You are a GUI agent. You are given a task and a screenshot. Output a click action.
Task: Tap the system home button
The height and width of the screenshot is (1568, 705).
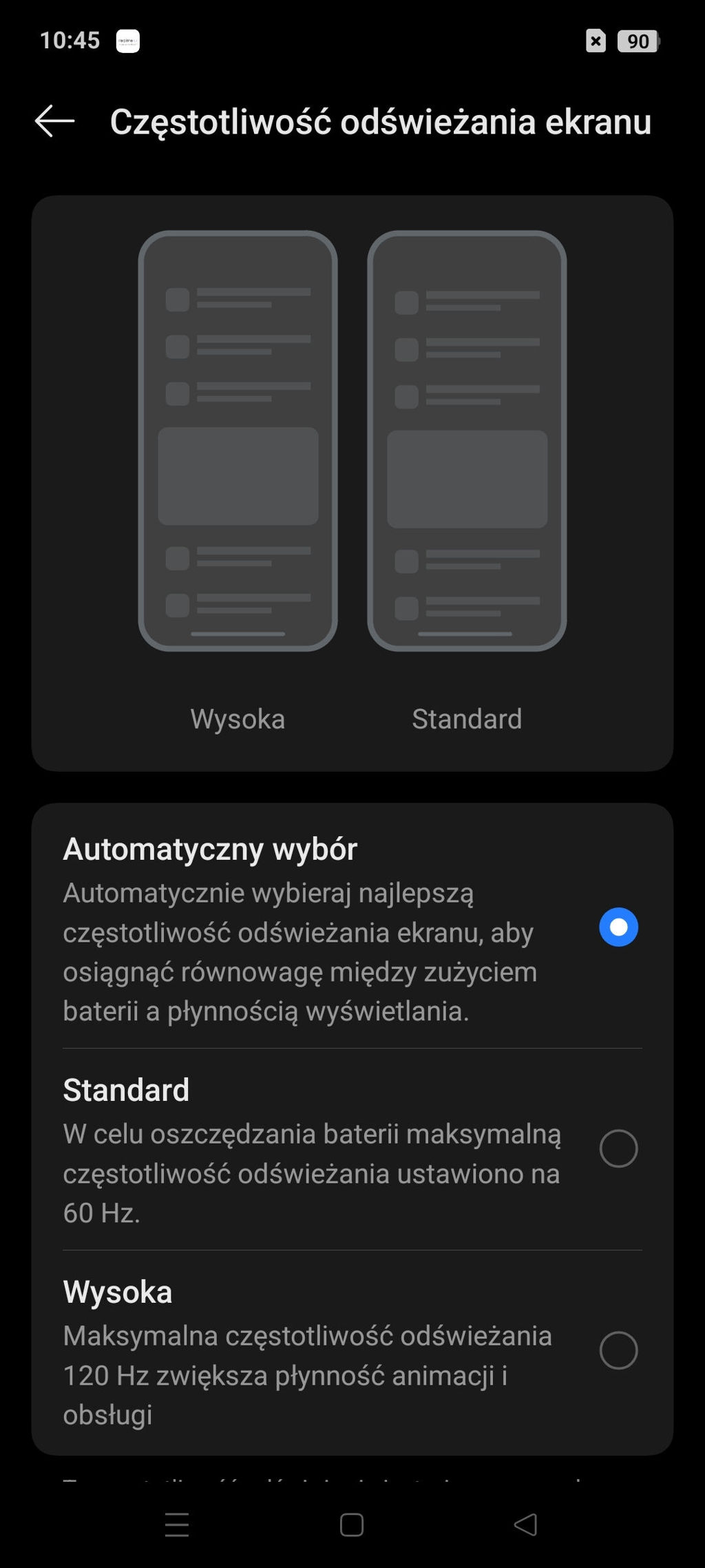click(x=352, y=1525)
